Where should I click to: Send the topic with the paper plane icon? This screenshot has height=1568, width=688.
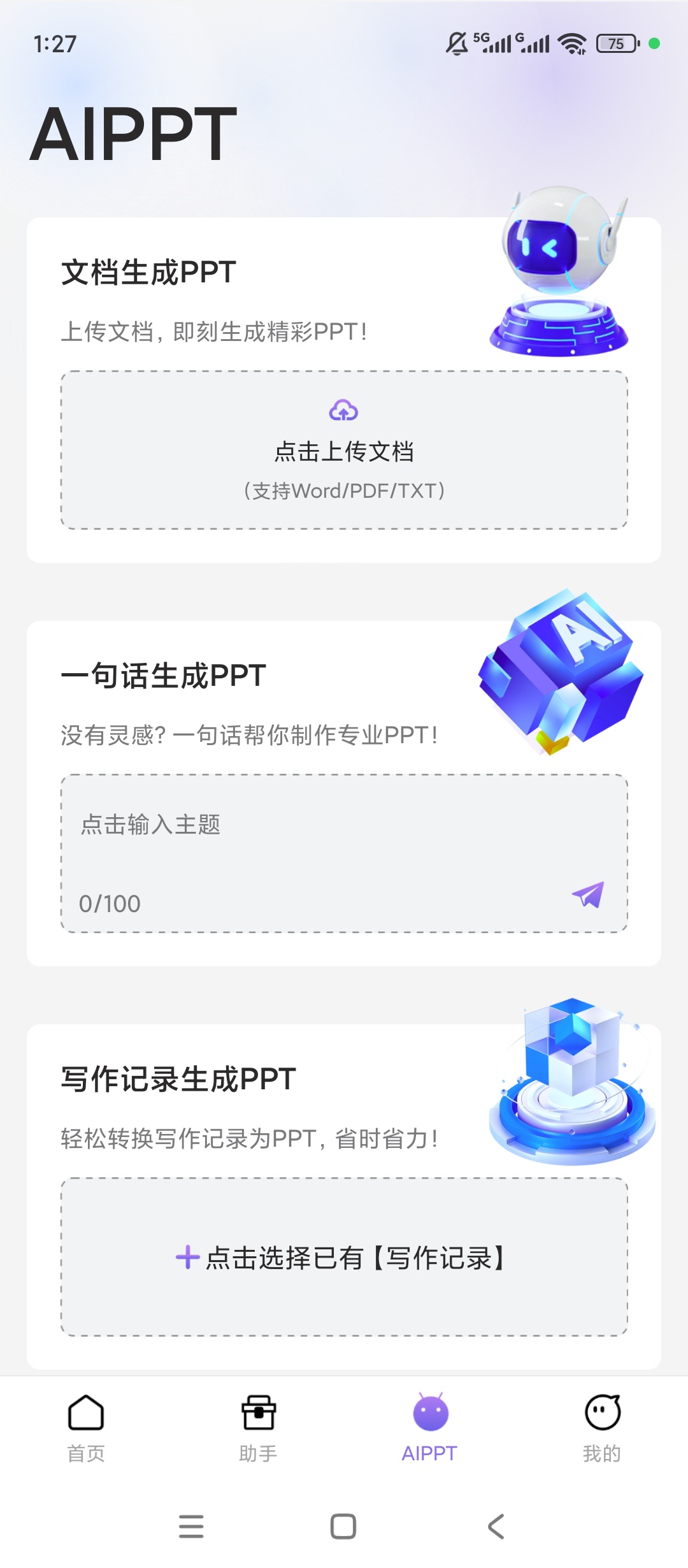587,895
